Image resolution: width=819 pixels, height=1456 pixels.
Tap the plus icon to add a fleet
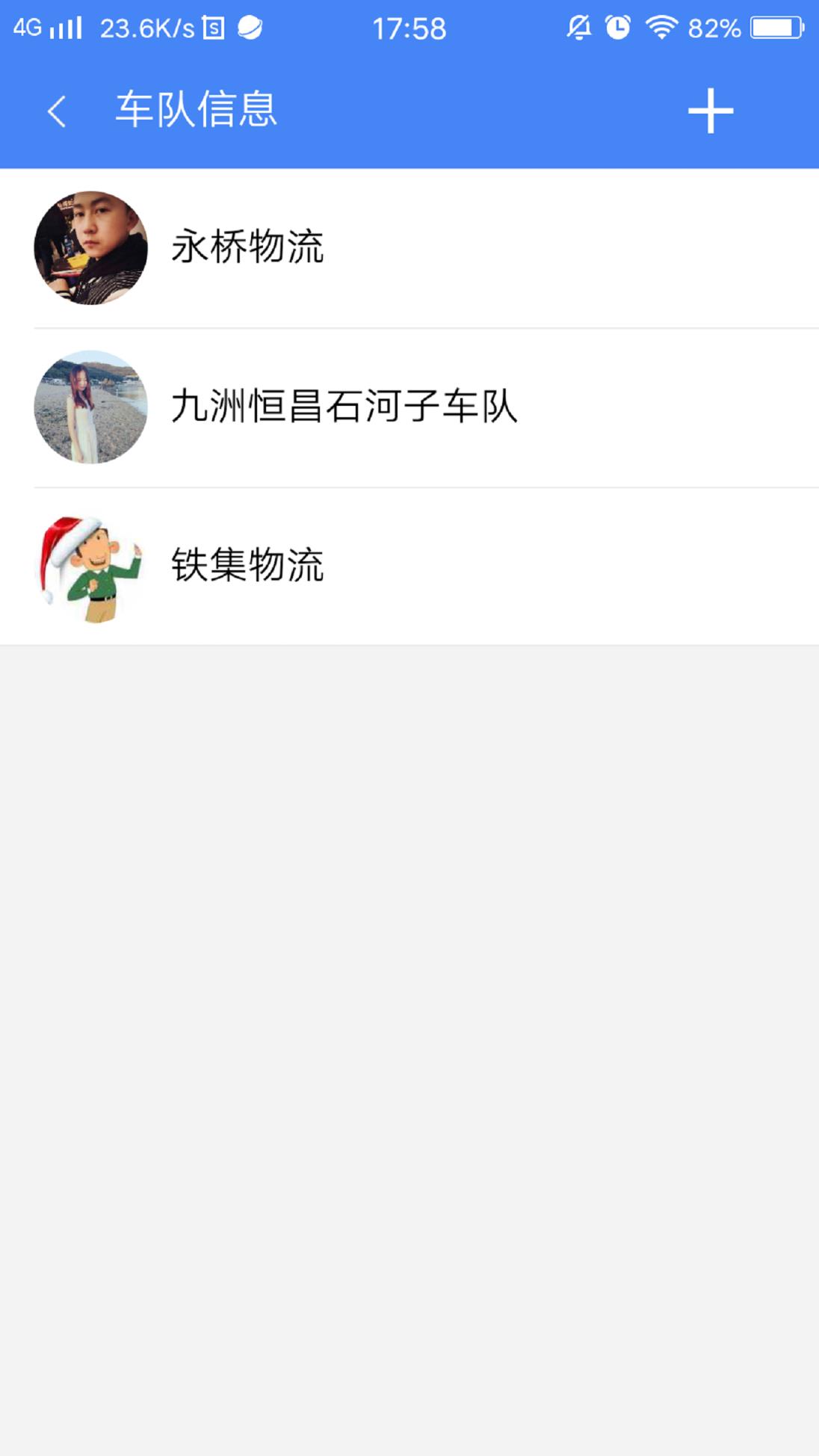(x=710, y=108)
